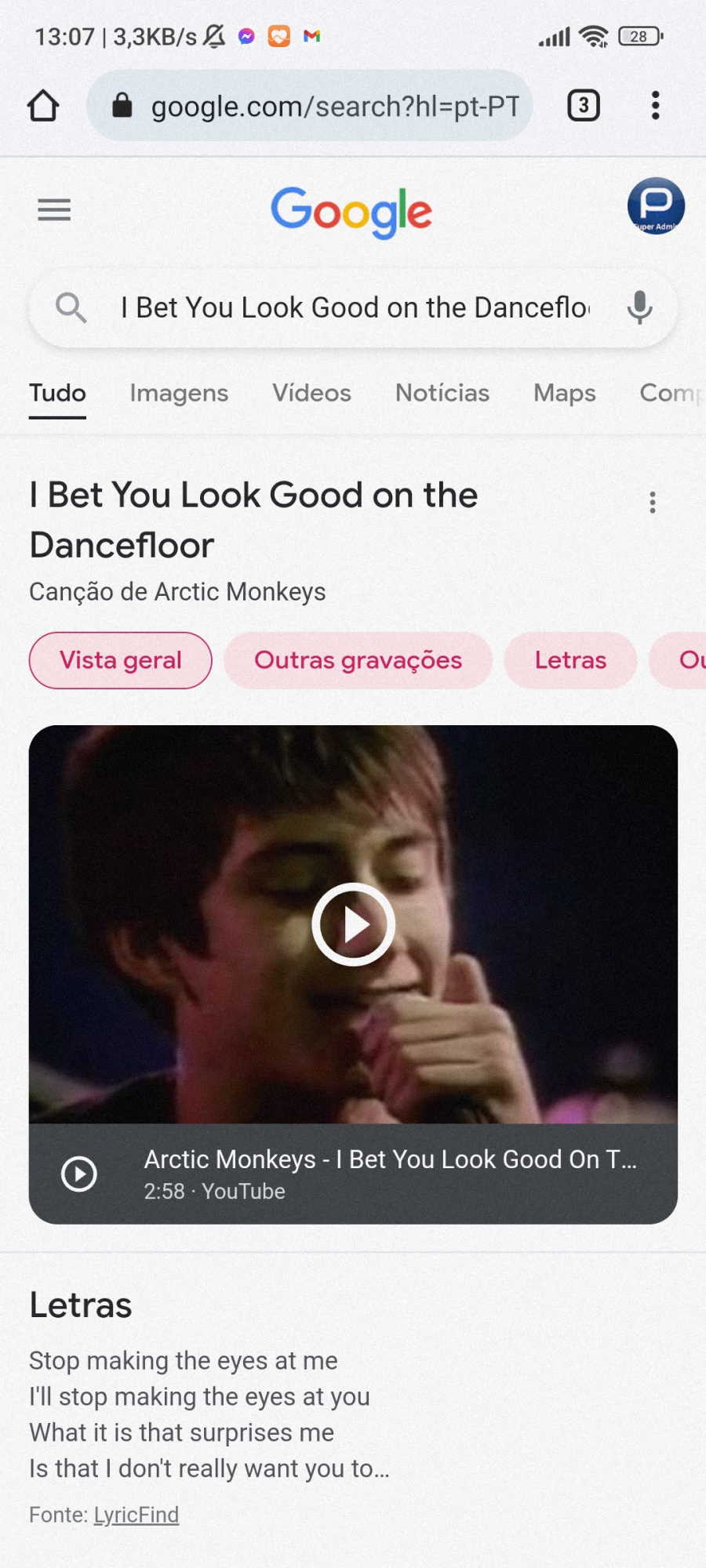Image resolution: width=706 pixels, height=1568 pixels.
Task: Select the Vista geral chip
Action: 121,660
